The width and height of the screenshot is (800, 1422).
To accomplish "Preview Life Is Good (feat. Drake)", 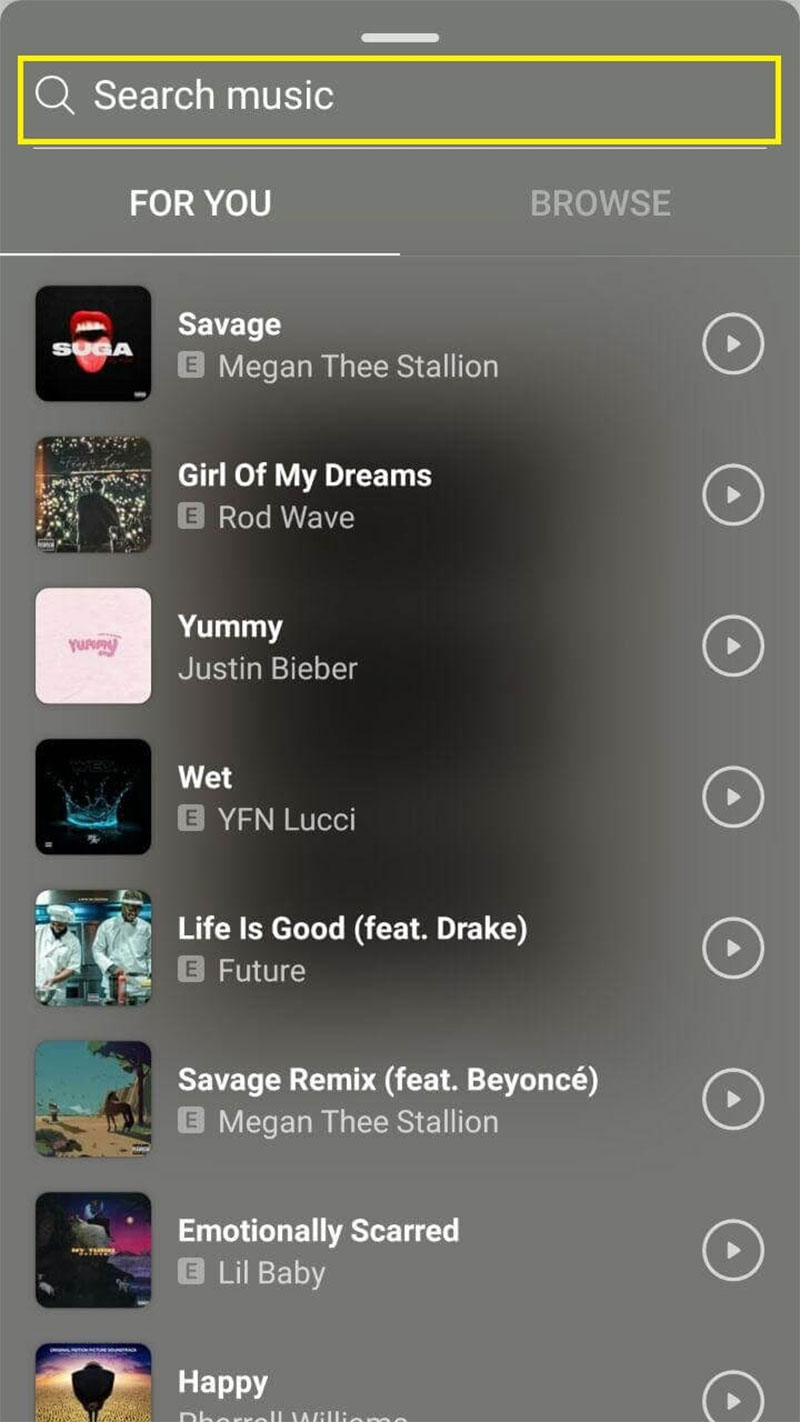I will 733,948.
